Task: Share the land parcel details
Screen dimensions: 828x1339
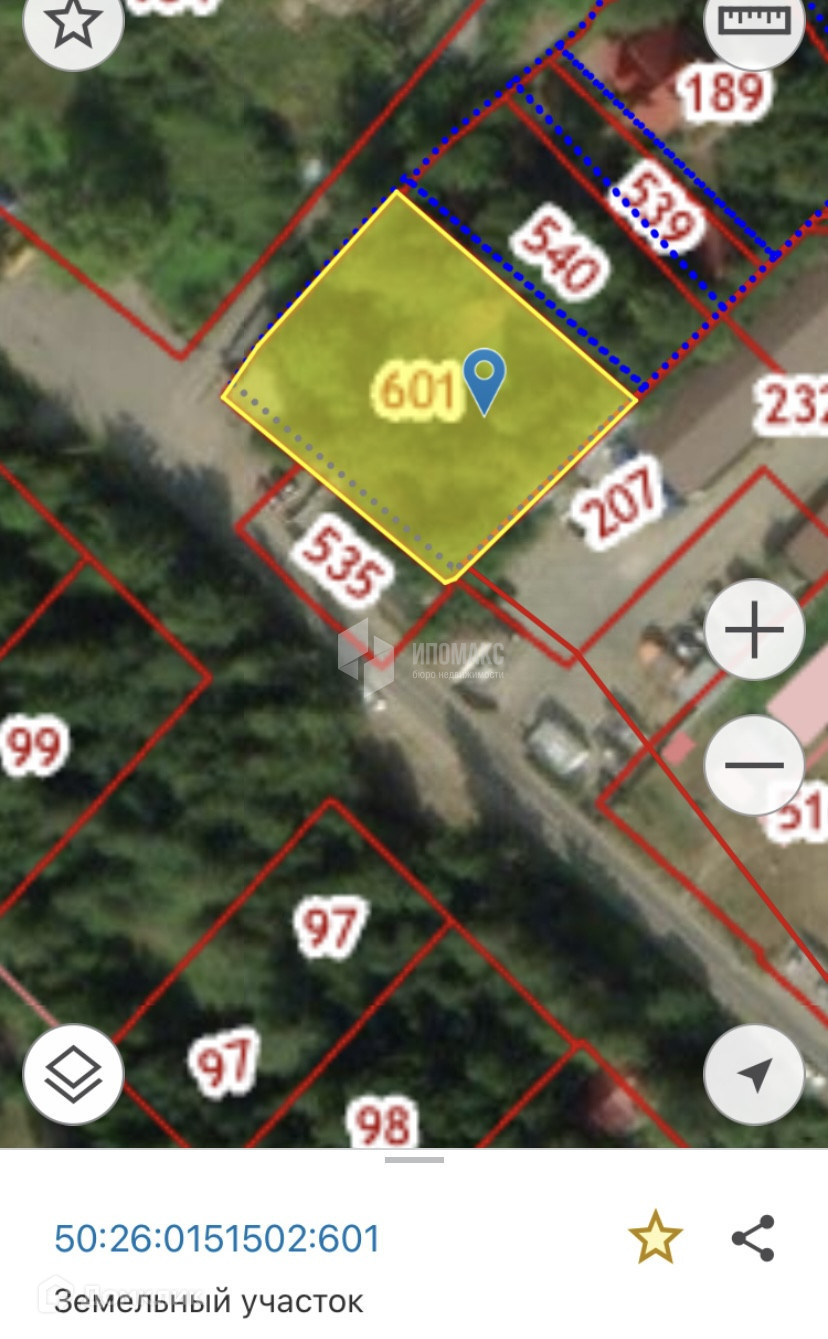Action: click(x=753, y=1238)
